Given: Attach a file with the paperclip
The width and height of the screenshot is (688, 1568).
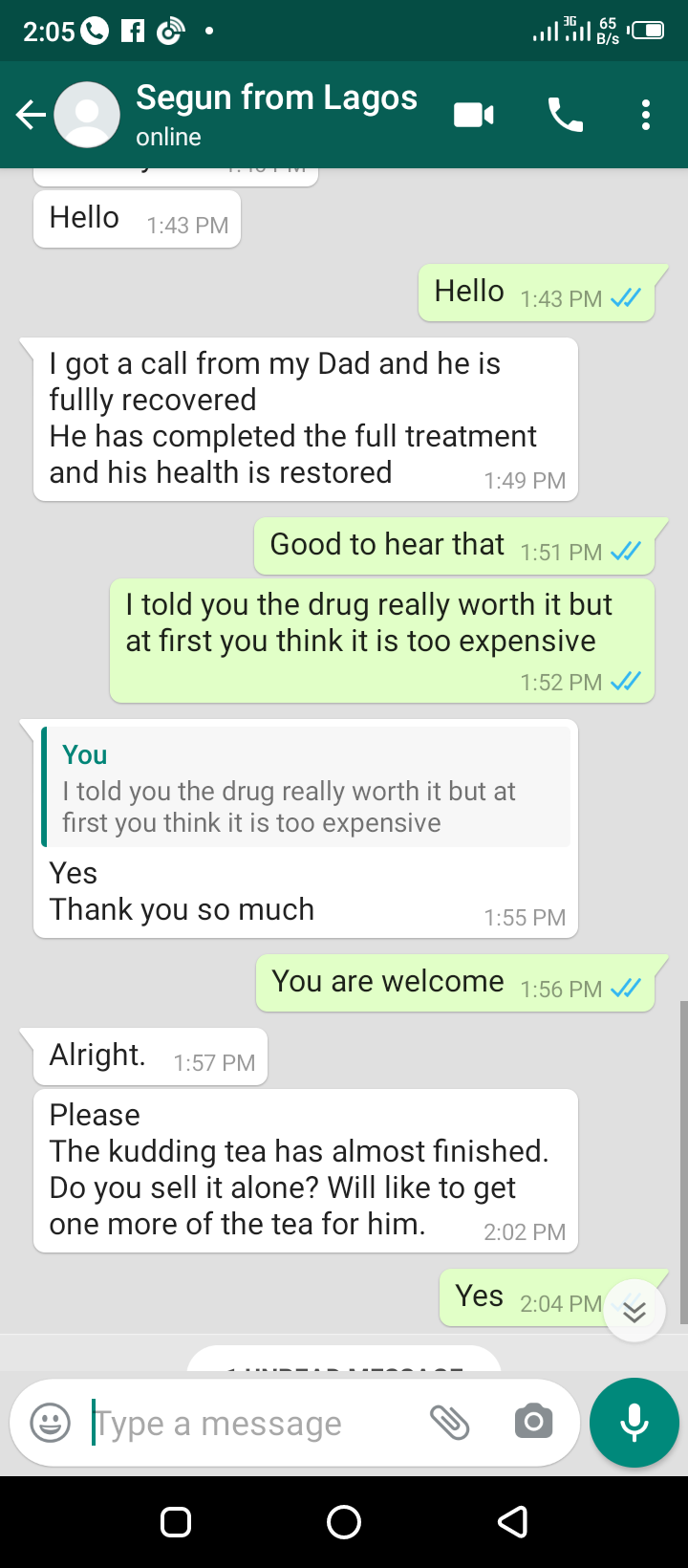Looking at the screenshot, I should click(449, 1423).
